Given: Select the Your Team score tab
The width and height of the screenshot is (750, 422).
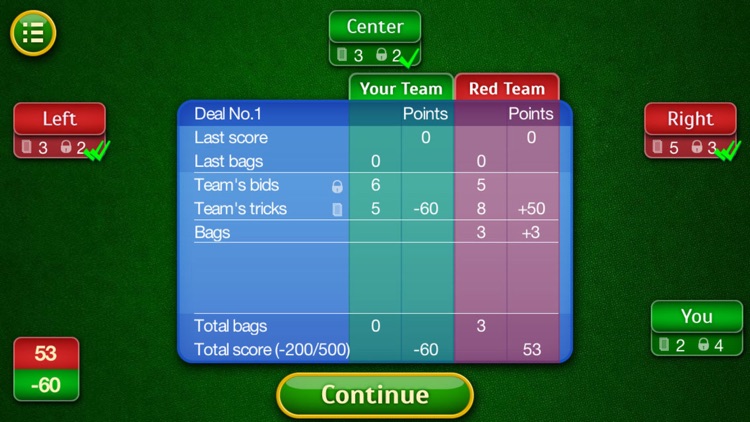Looking at the screenshot, I should (401, 88).
